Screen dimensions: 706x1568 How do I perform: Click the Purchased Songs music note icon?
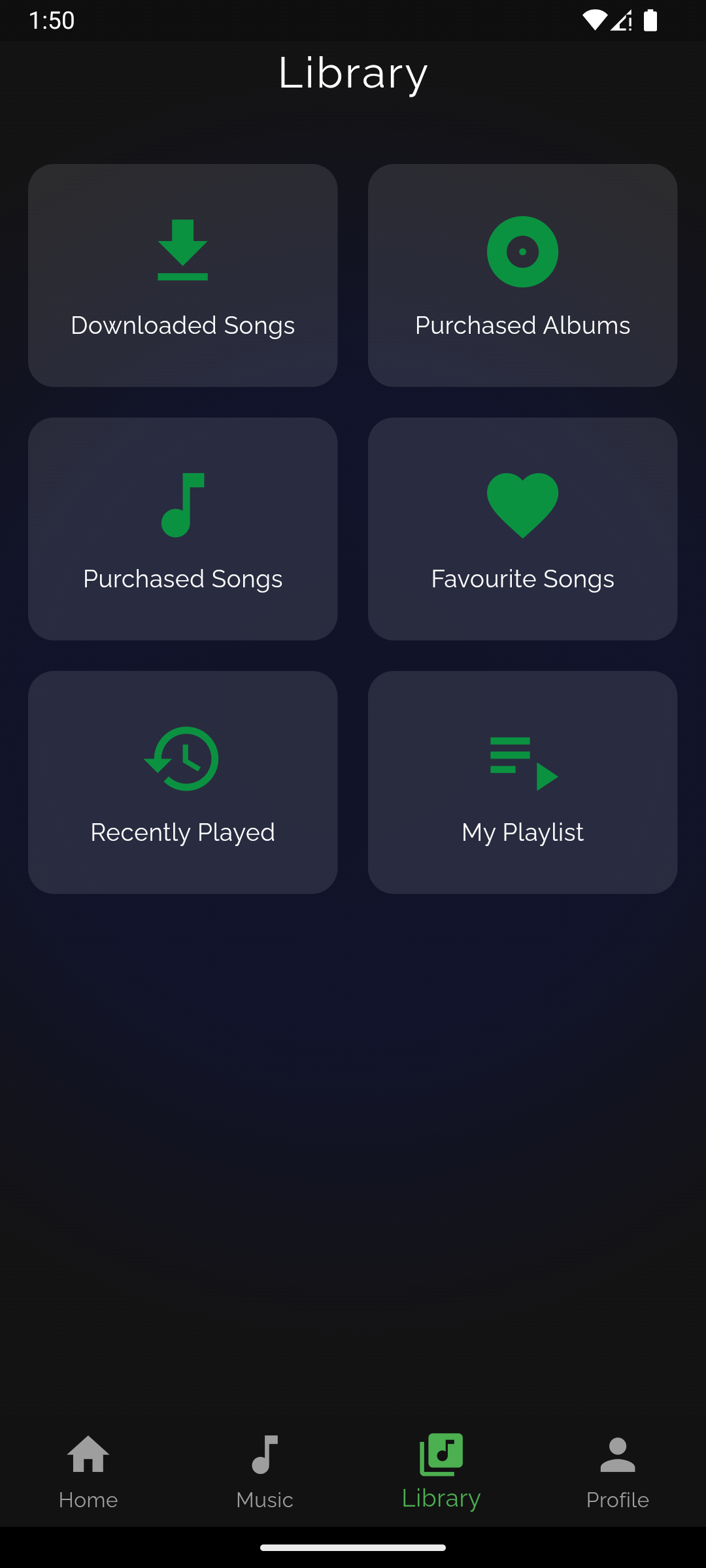click(x=183, y=505)
